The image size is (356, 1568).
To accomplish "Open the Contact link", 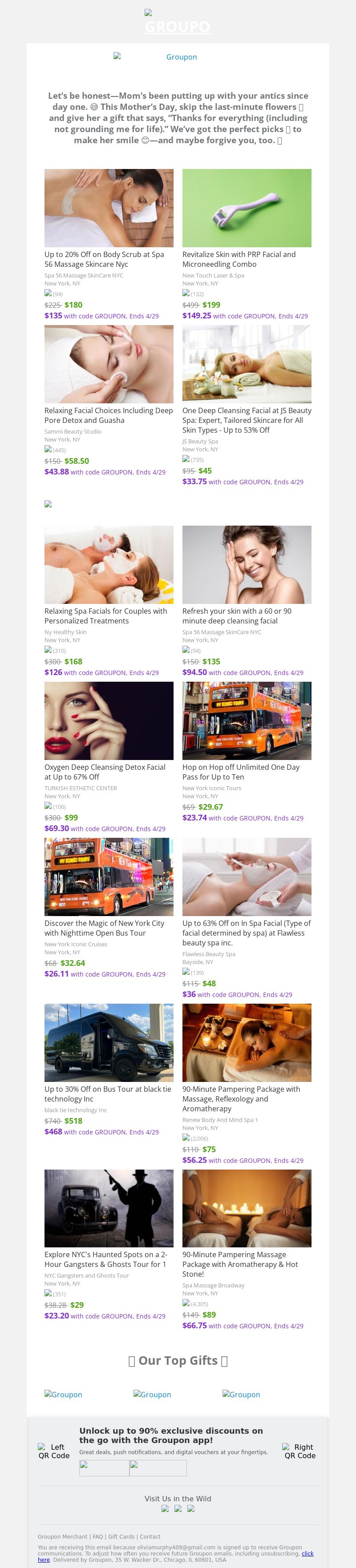I will (150, 1536).
